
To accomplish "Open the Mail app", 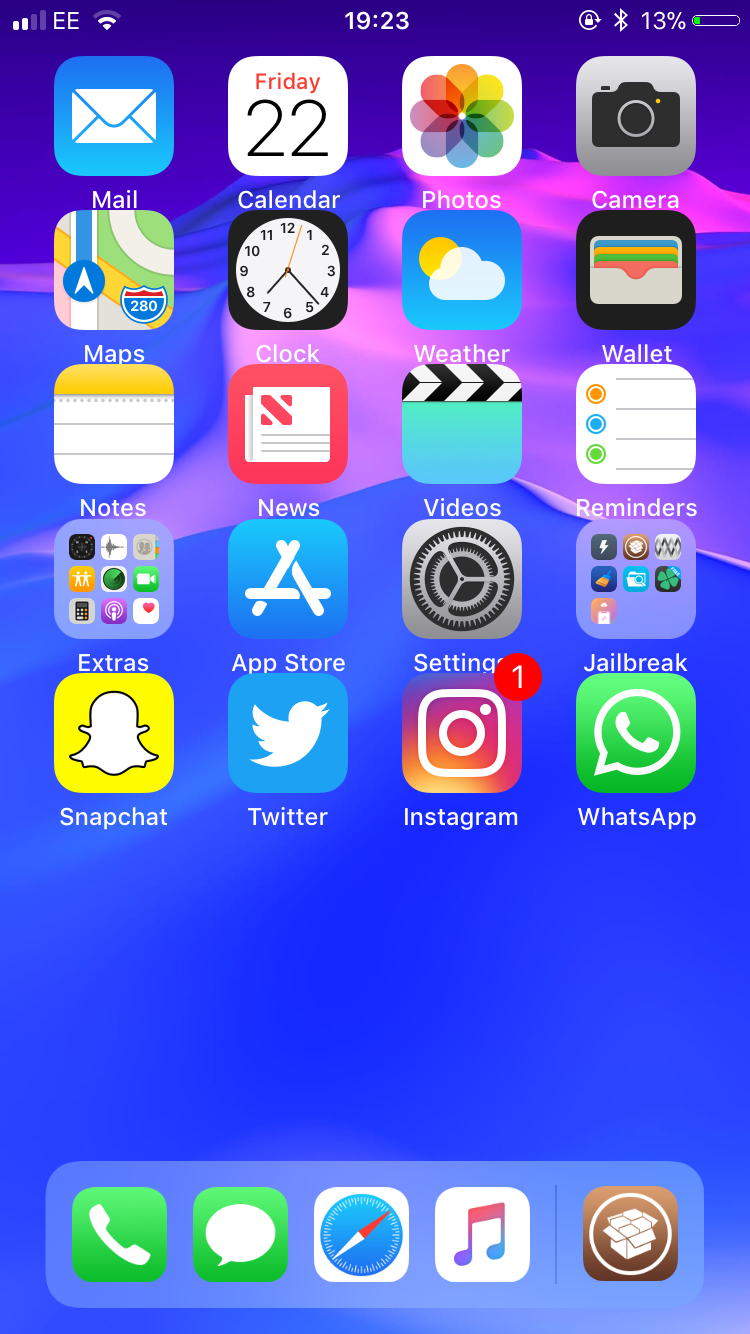I will (114, 116).
